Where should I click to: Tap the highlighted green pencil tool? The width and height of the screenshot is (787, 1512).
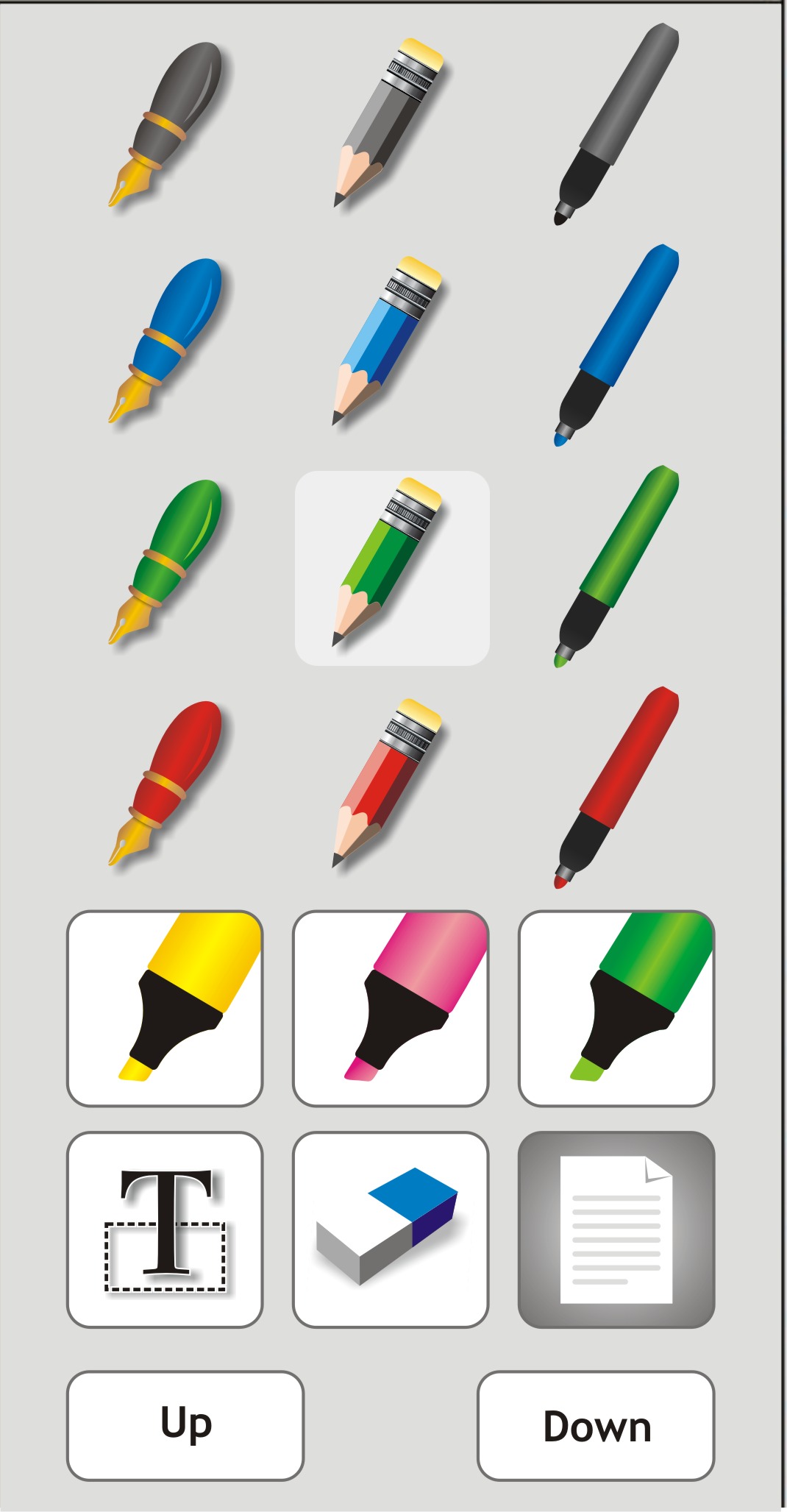392,567
